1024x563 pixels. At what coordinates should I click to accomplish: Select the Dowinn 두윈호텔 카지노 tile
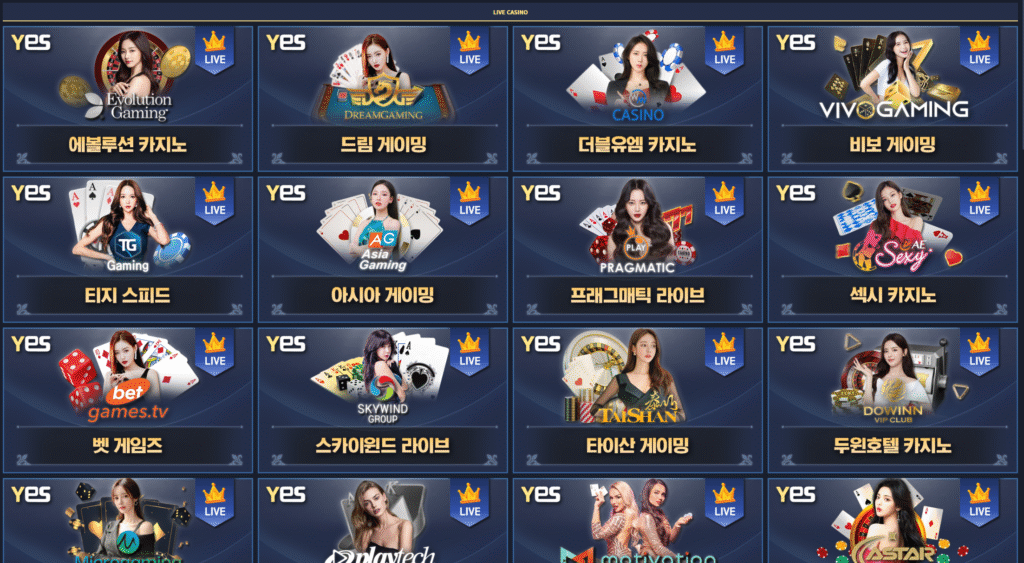click(x=892, y=400)
